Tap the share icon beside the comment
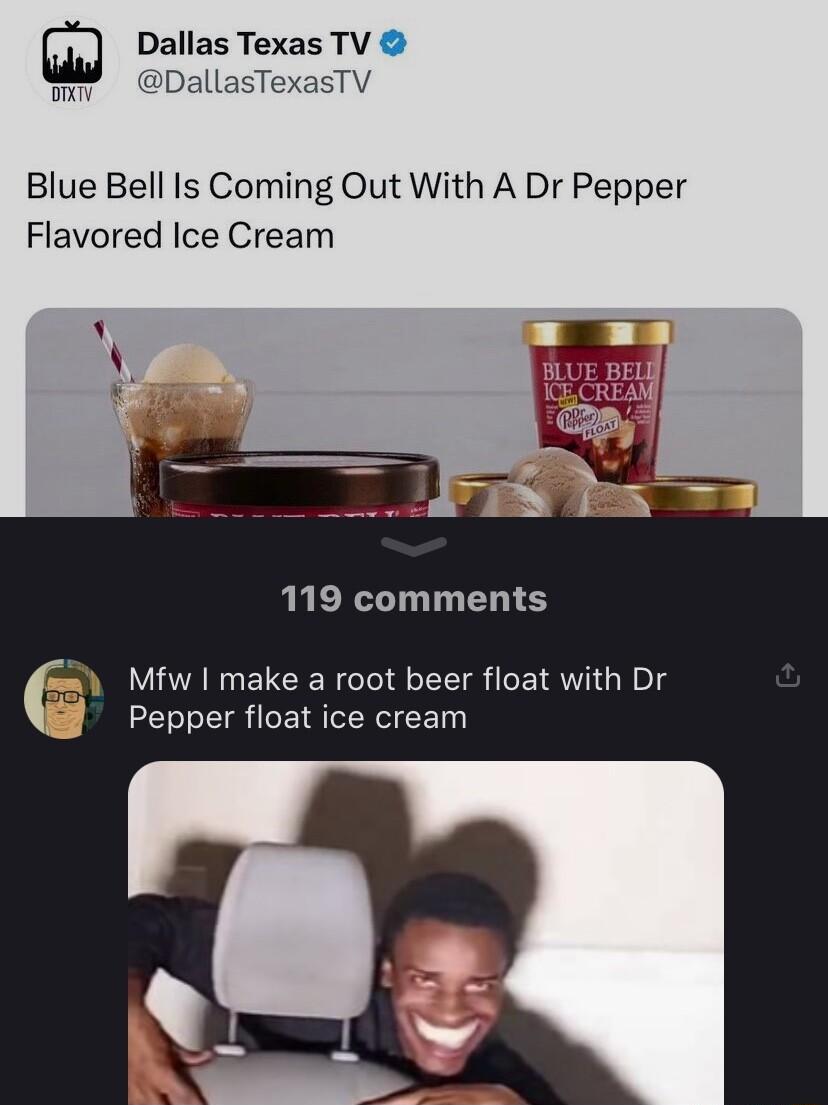The height and width of the screenshot is (1105, 828). tap(787, 675)
